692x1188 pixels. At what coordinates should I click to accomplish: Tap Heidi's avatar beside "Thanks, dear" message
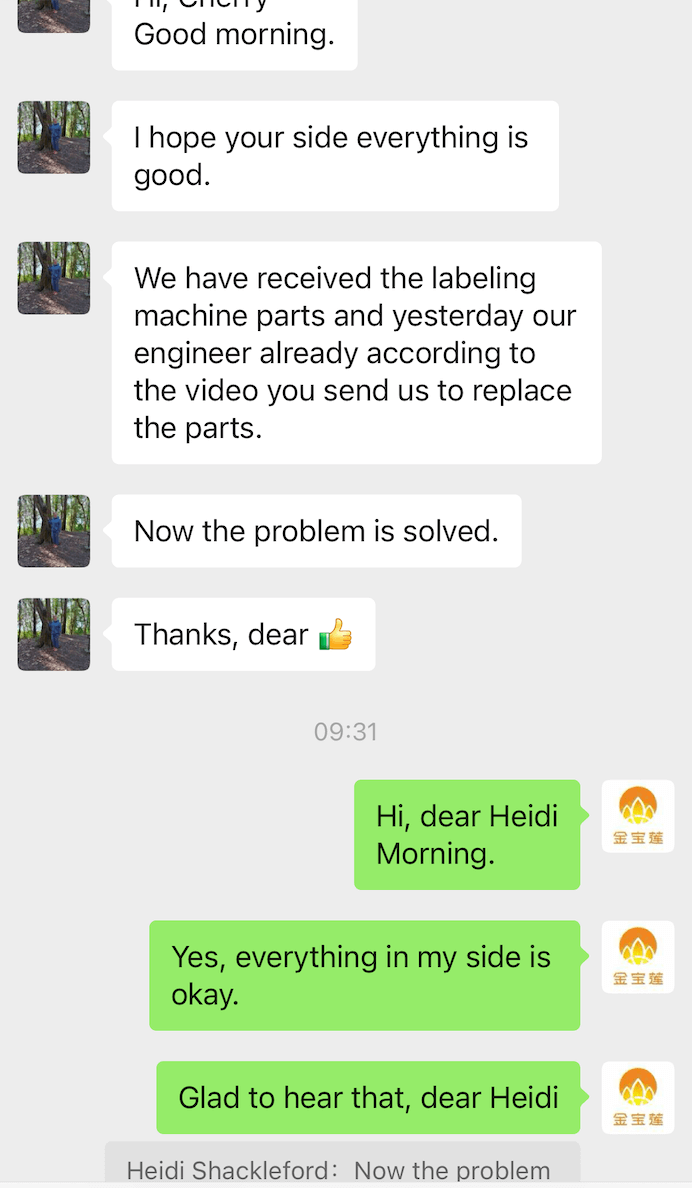54,634
